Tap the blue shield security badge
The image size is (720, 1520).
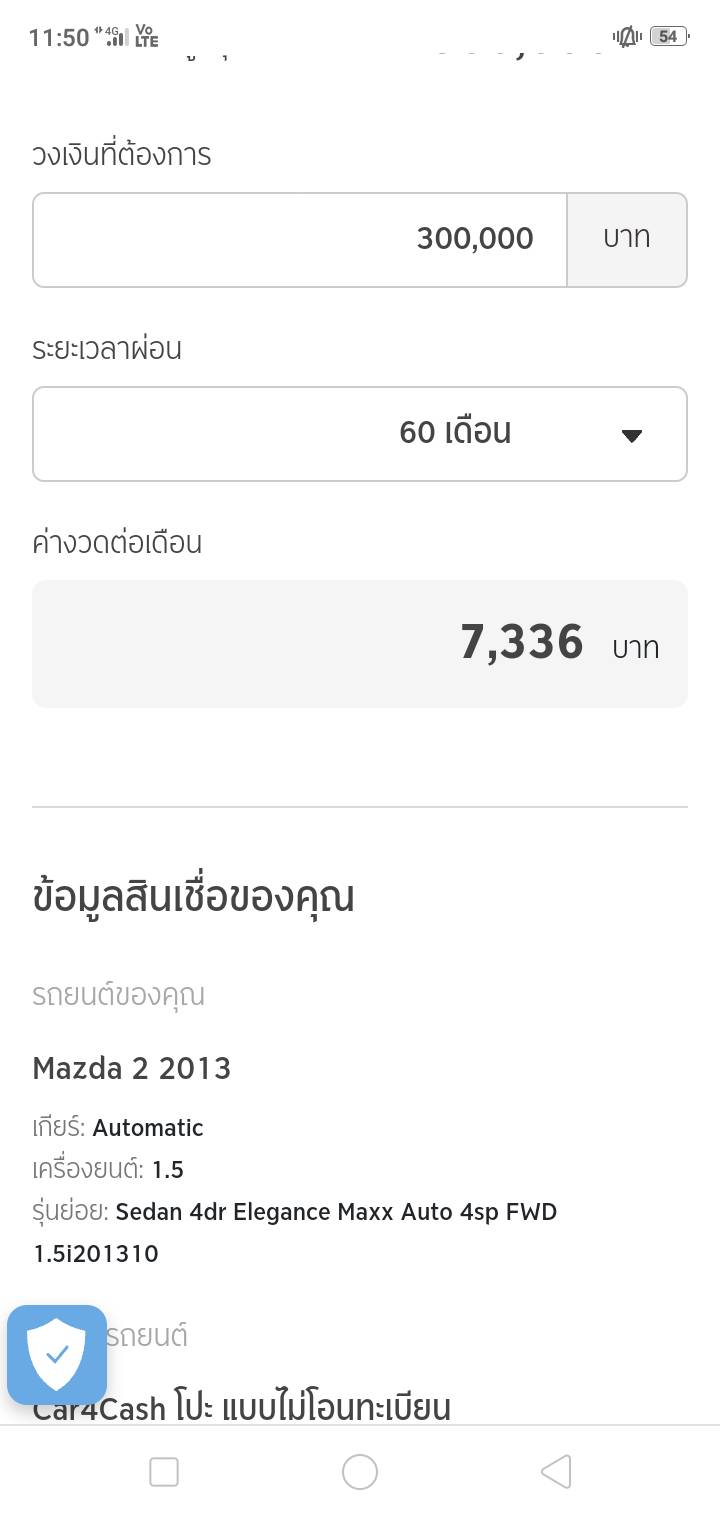tap(57, 1355)
